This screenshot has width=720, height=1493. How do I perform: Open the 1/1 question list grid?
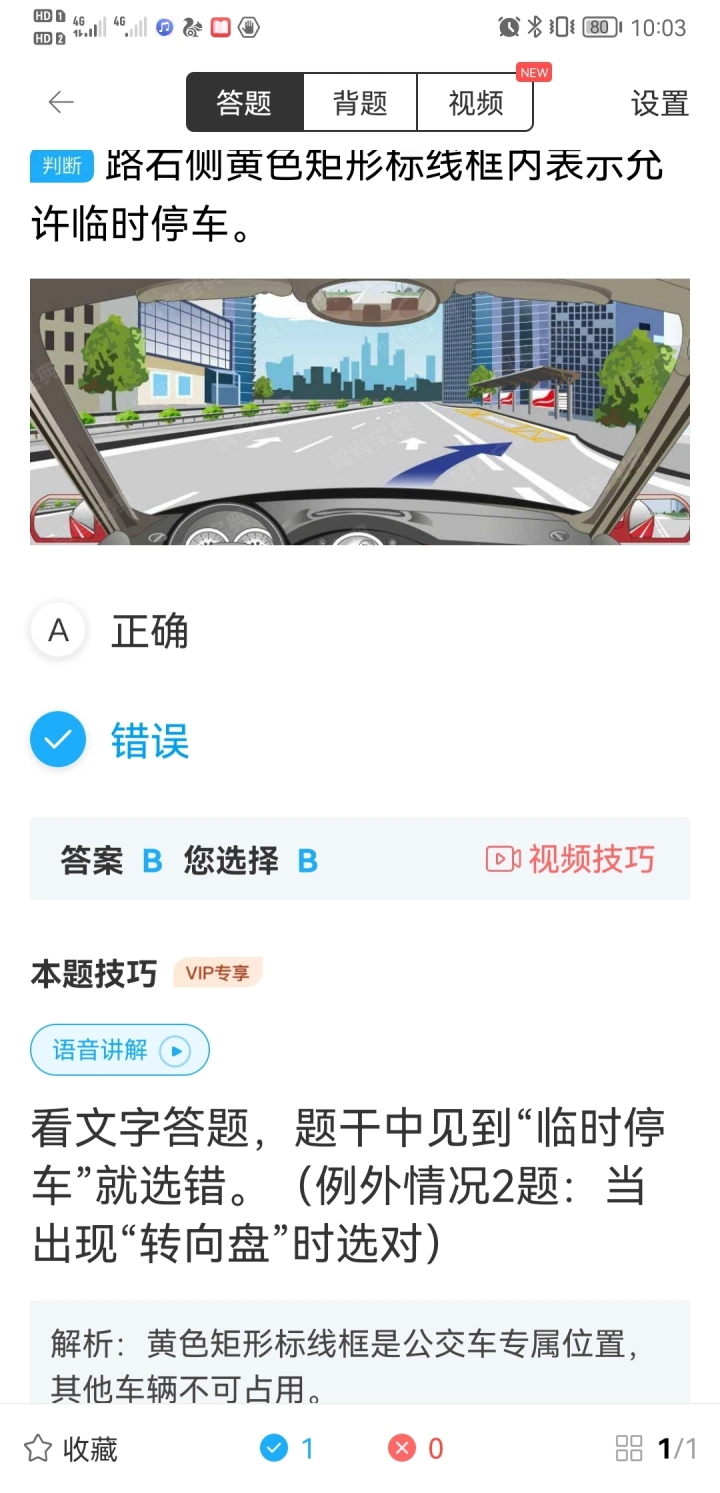[656, 1448]
